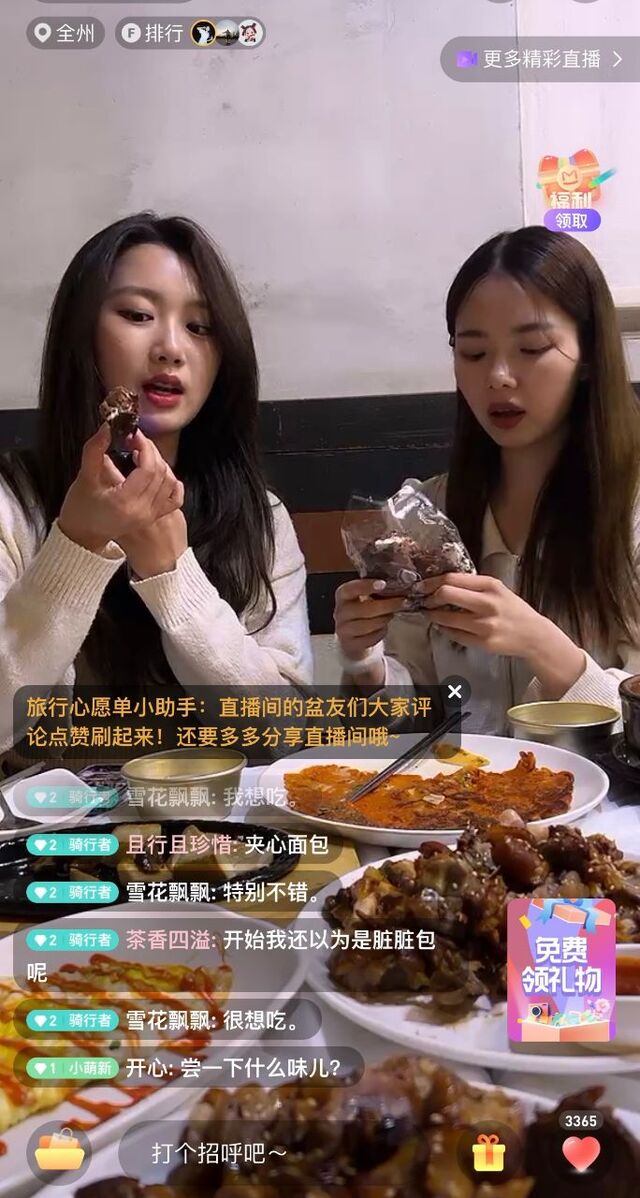The width and height of the screenshot is (640, 1198).
Task: Open the 全州 location tag
Action: pos(65,33)
